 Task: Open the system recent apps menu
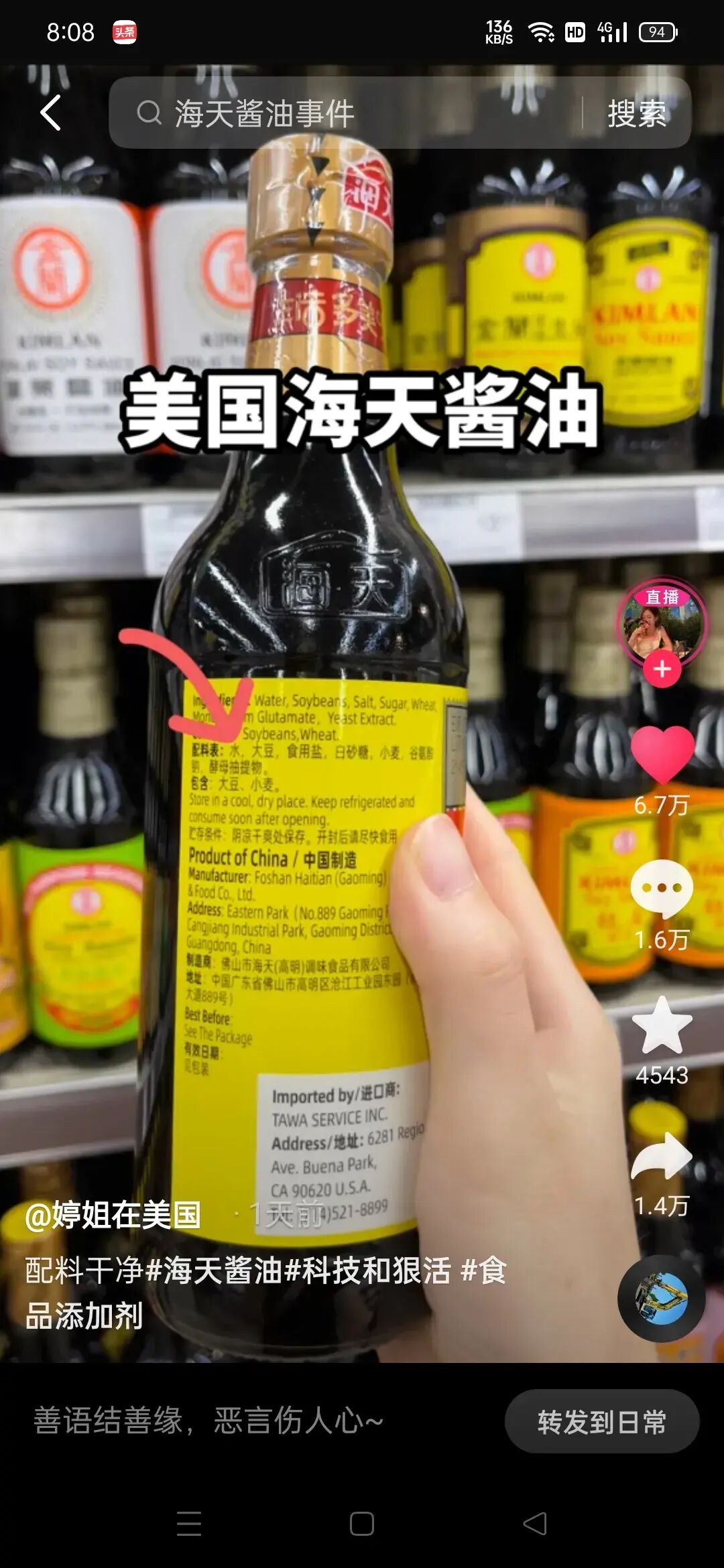click(189, 1524)
